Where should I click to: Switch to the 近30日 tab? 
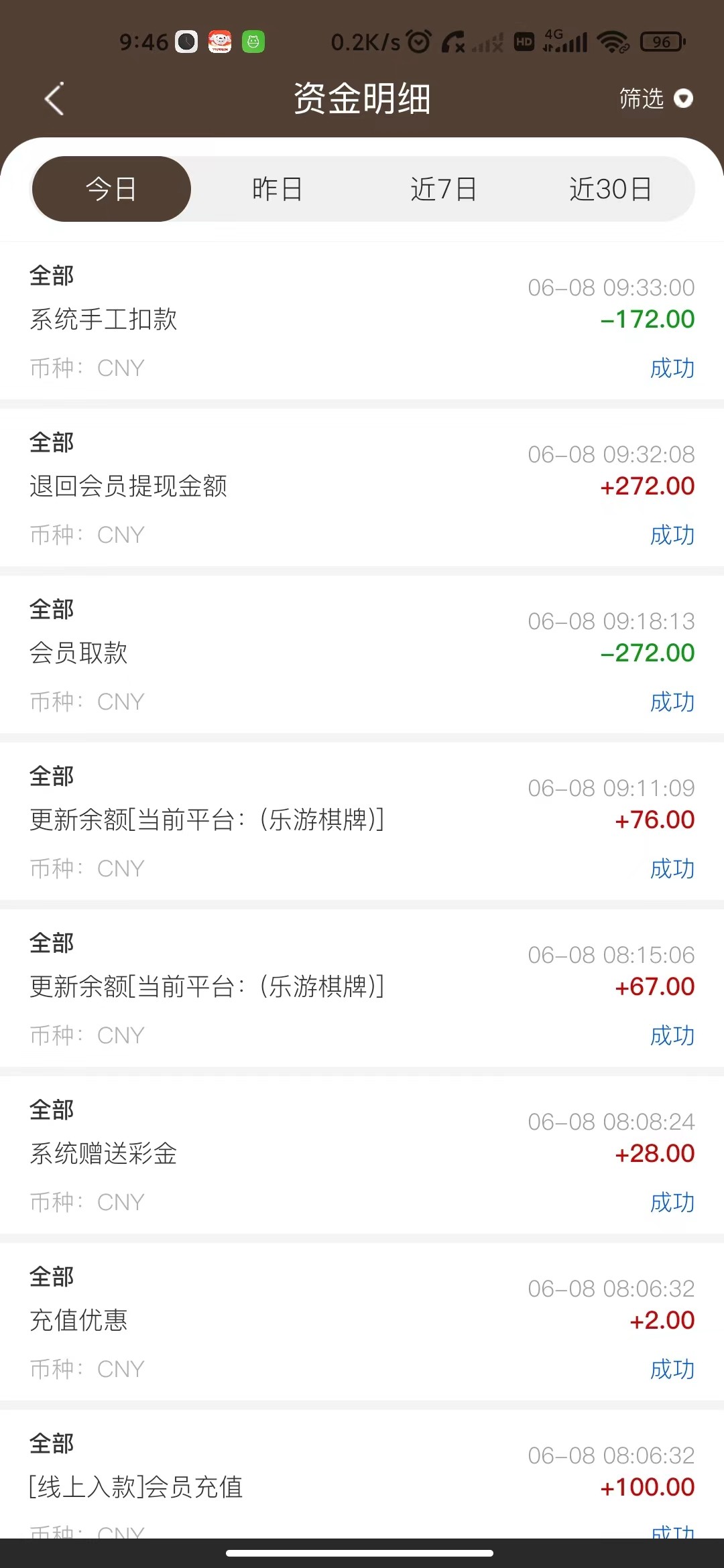pos(610,189)
